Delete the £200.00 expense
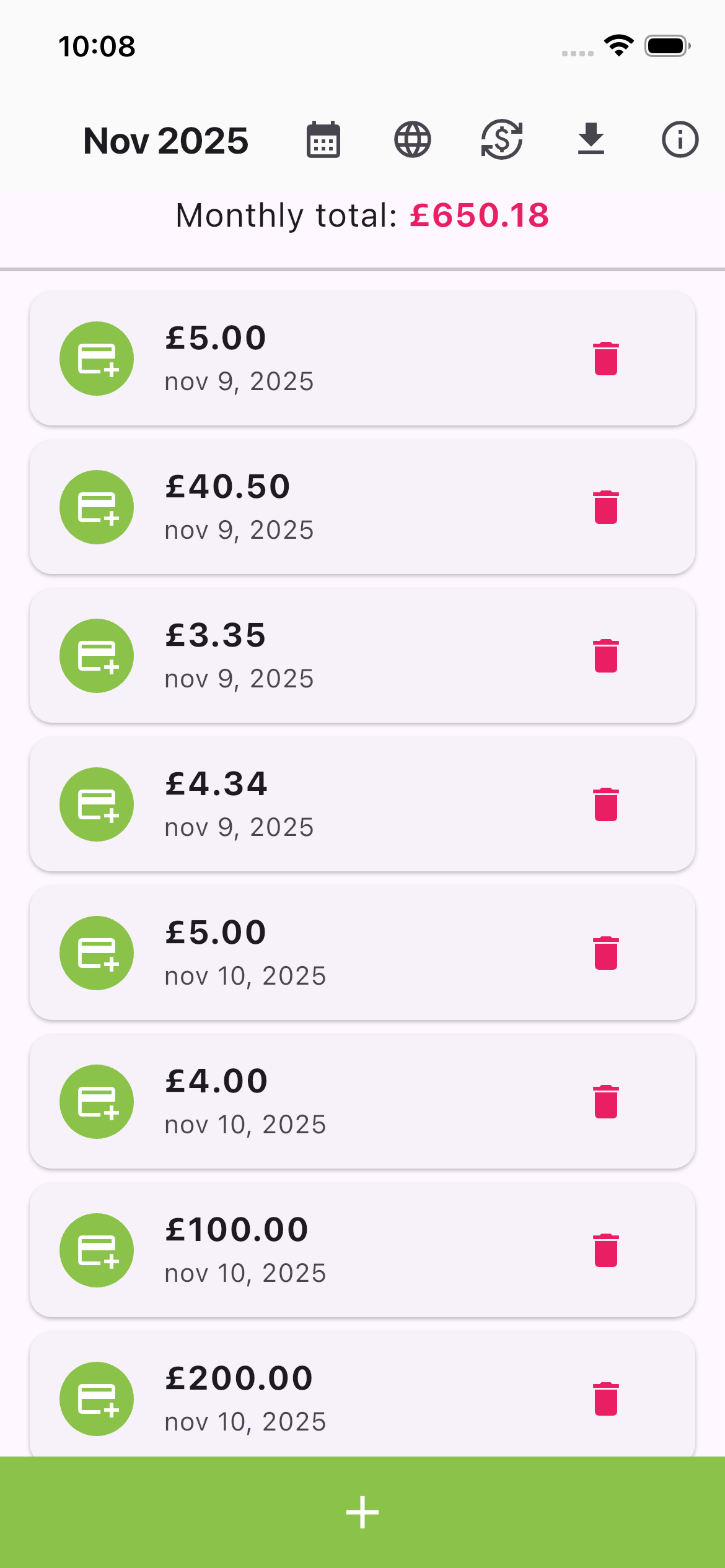 point(605,1398)
